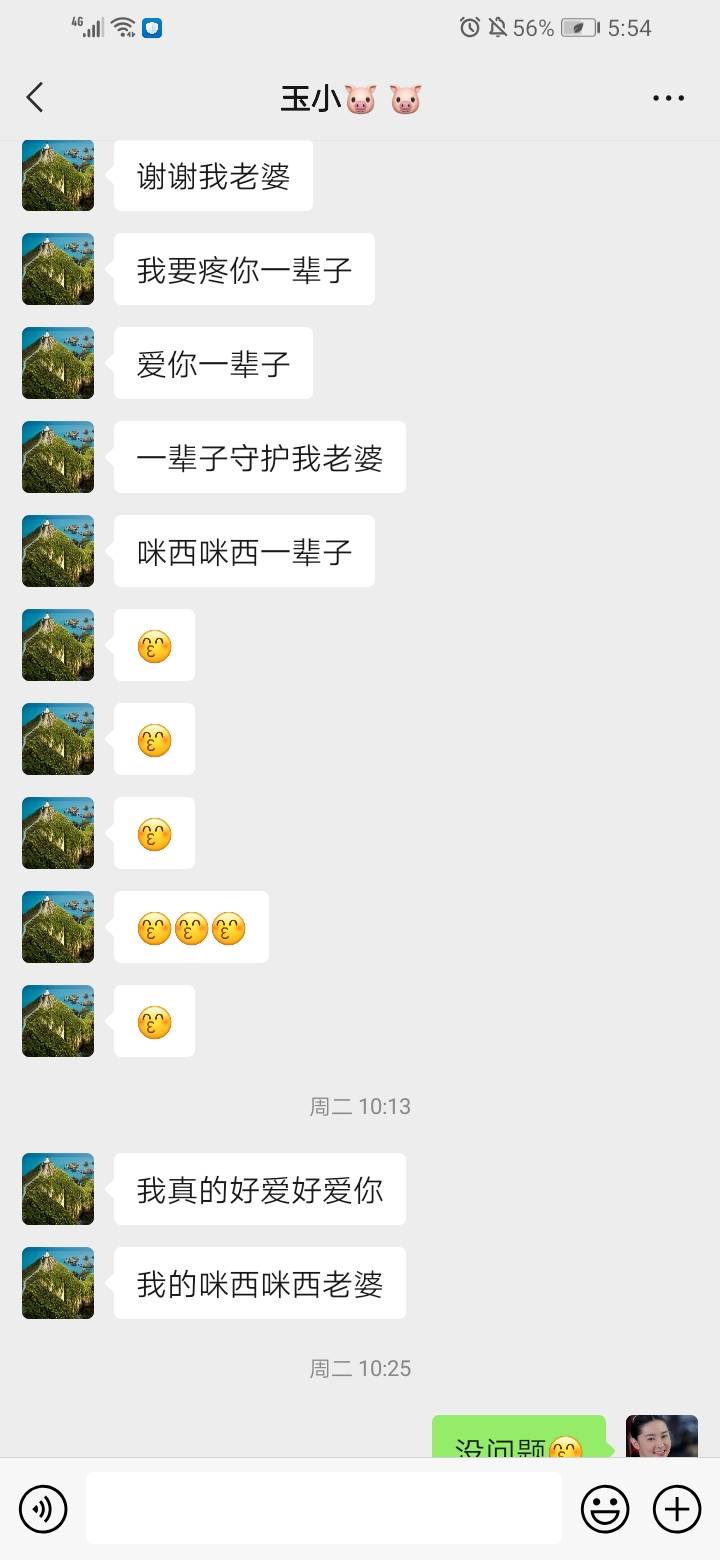Open the emoji picker icon
This screenshot has height=1560, width=720.
pos(607,1508)
